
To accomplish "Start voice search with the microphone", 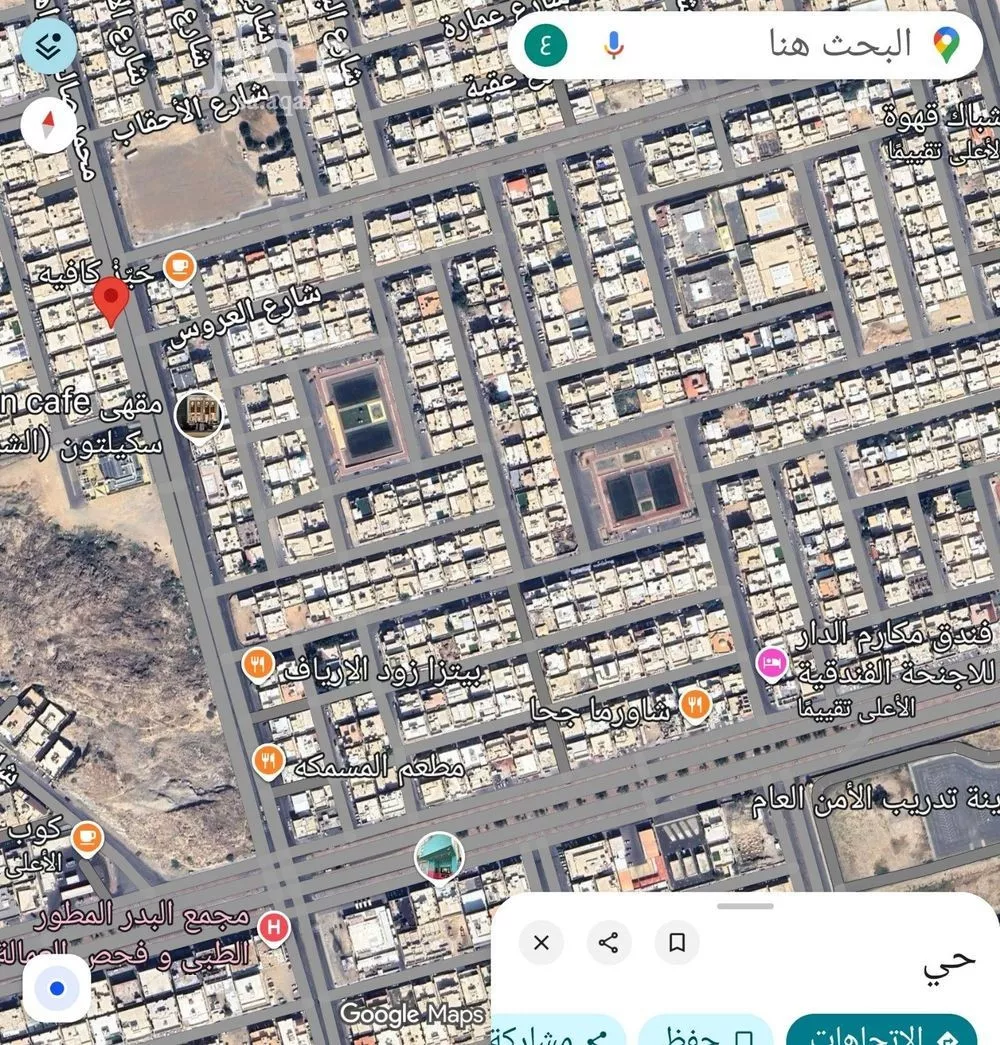I will pos(614,45).
